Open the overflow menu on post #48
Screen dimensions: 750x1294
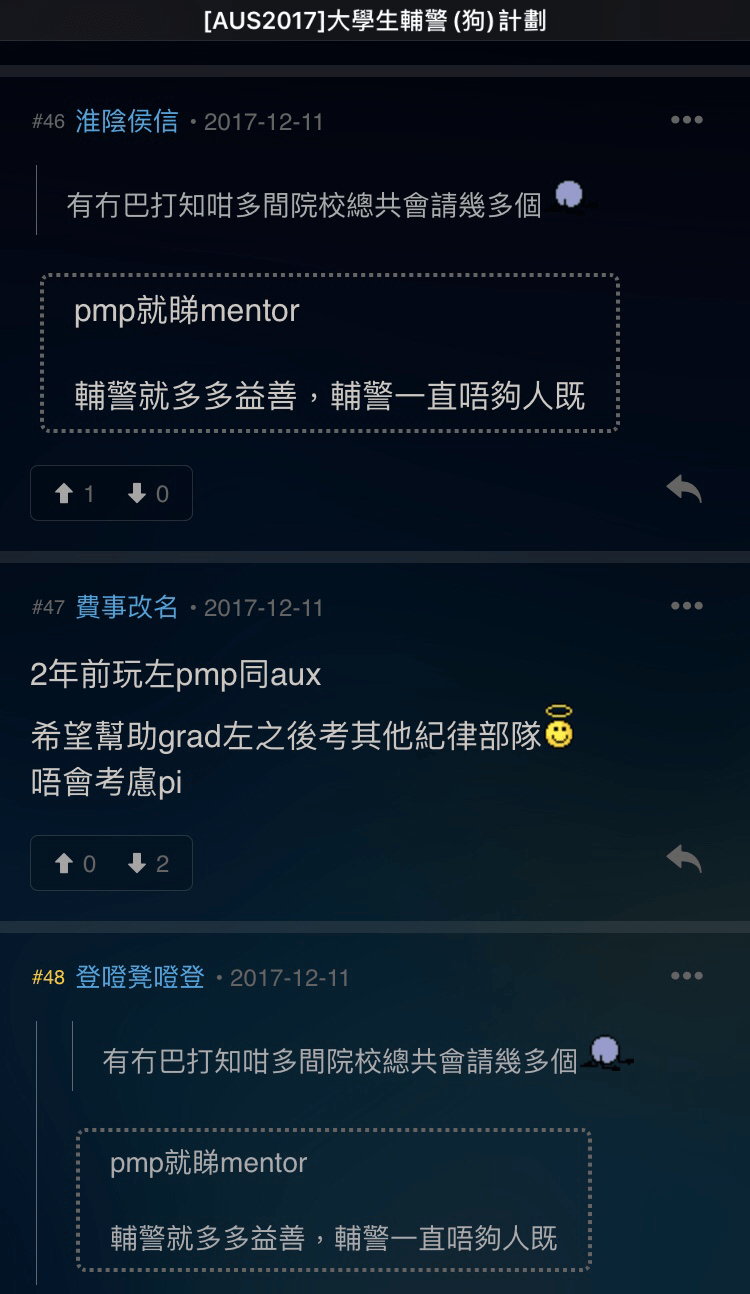(x=686, y=976)
